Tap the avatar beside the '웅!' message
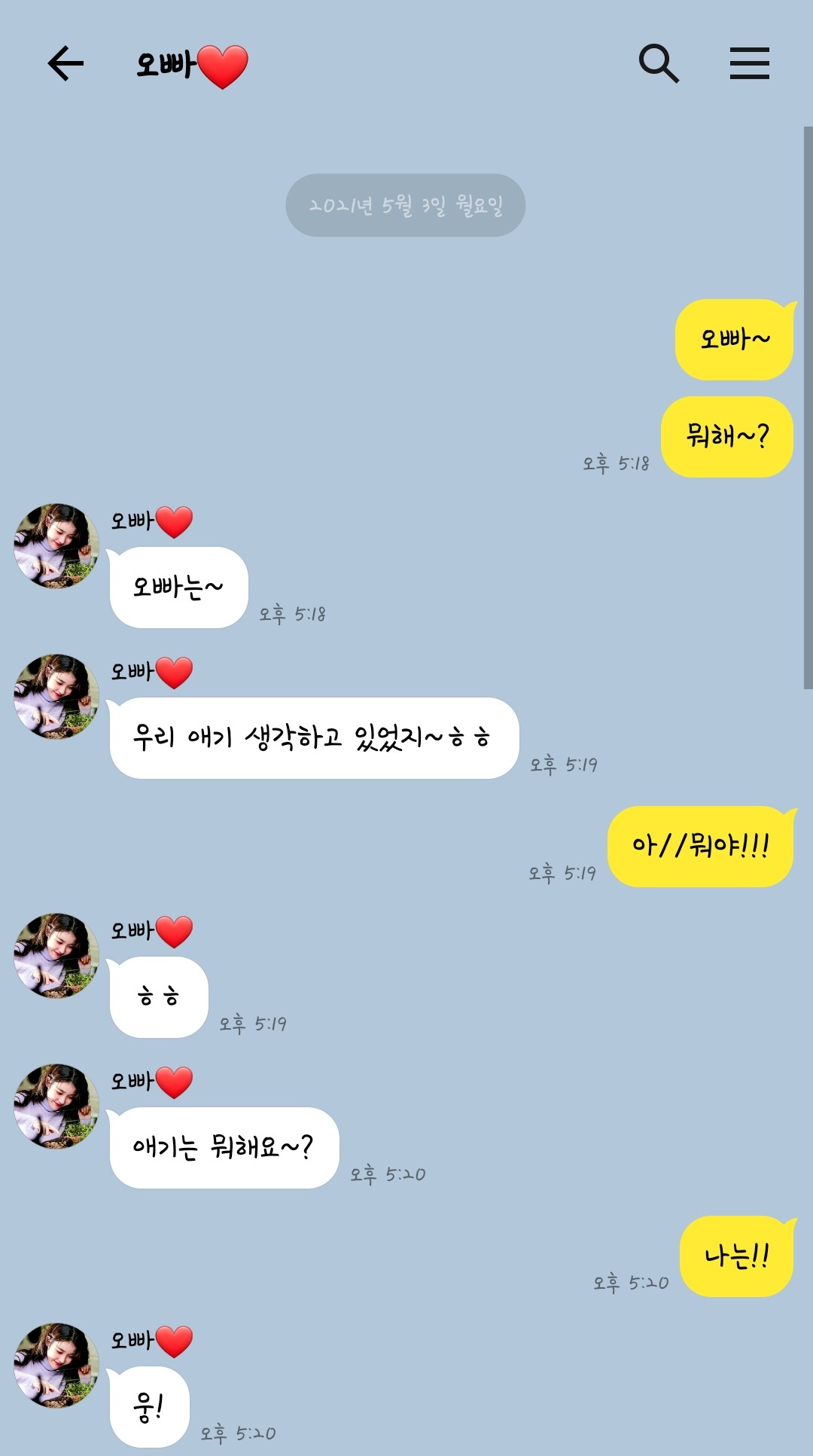The width and height of the screenshot is (813, 1456). pyautogui.click(x=56, y=1366)
